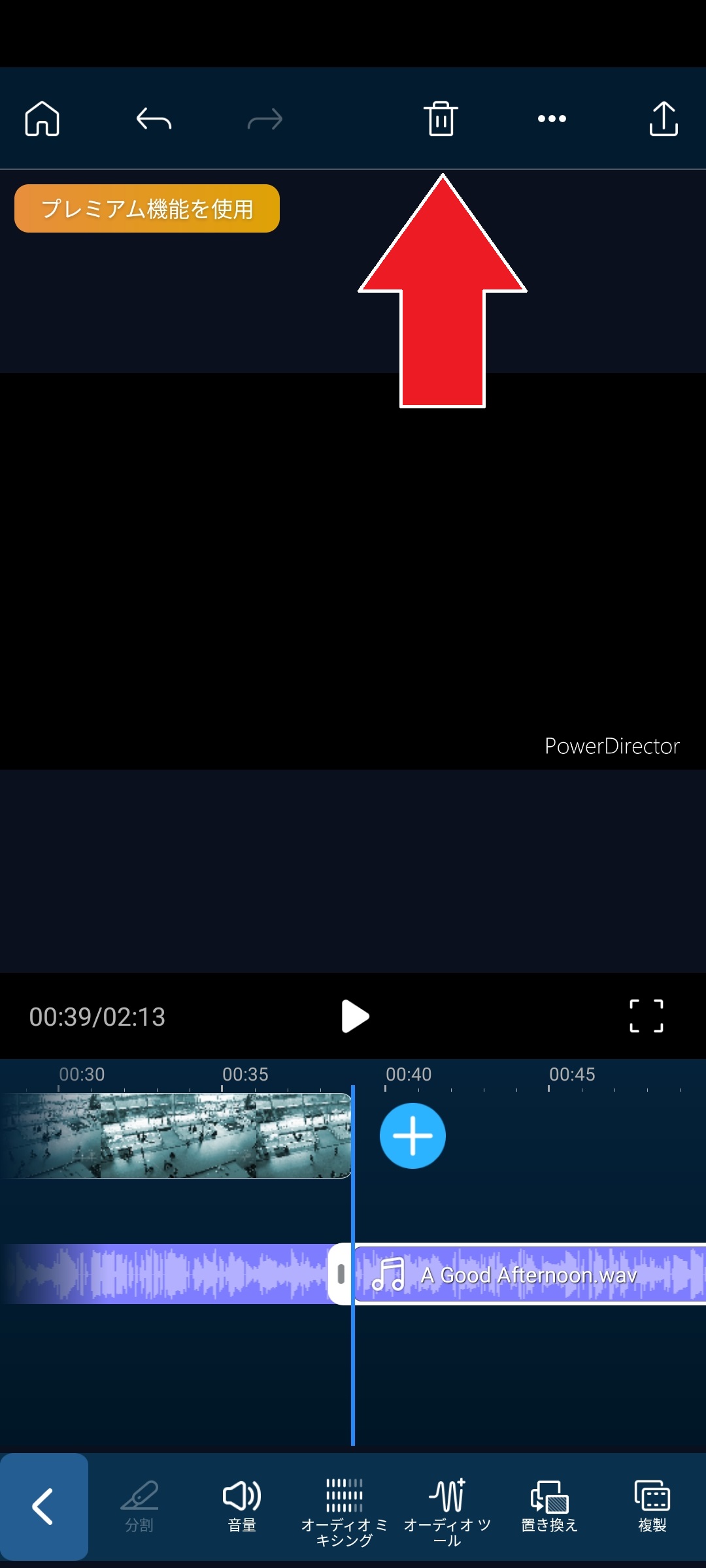This screenshot has width=706, height=1568.
Task: Choose 置き換え to replace the audio
Action: point(550,1506)
